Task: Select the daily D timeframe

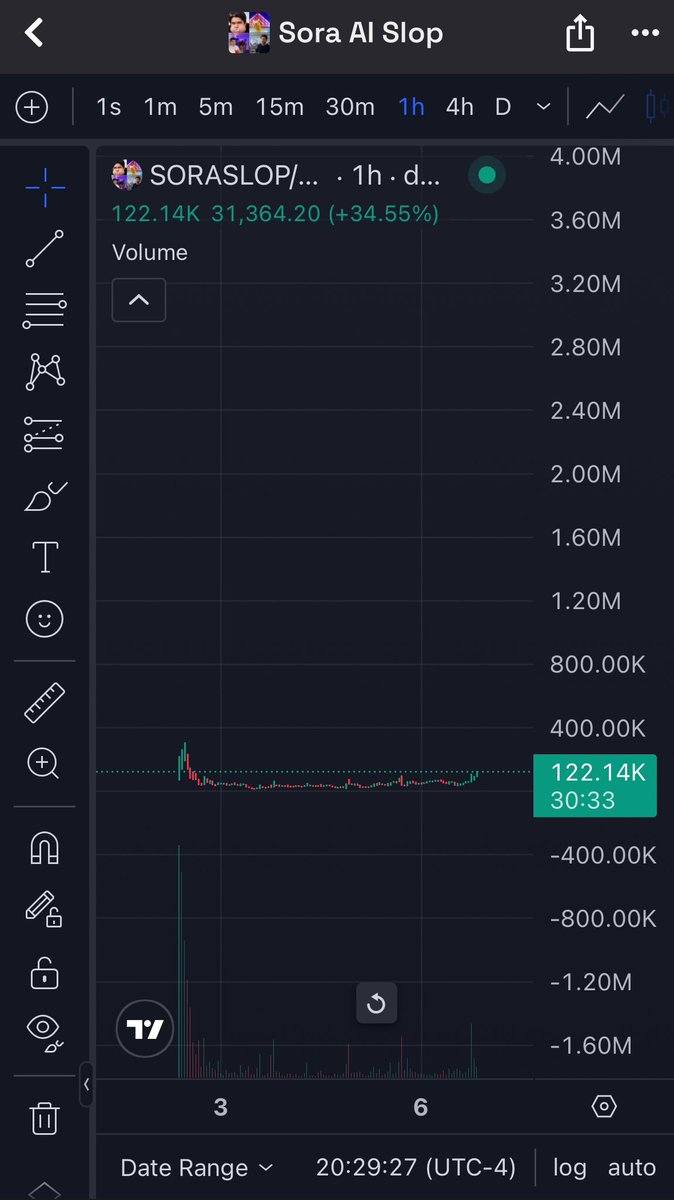Action: coord(503,107)
